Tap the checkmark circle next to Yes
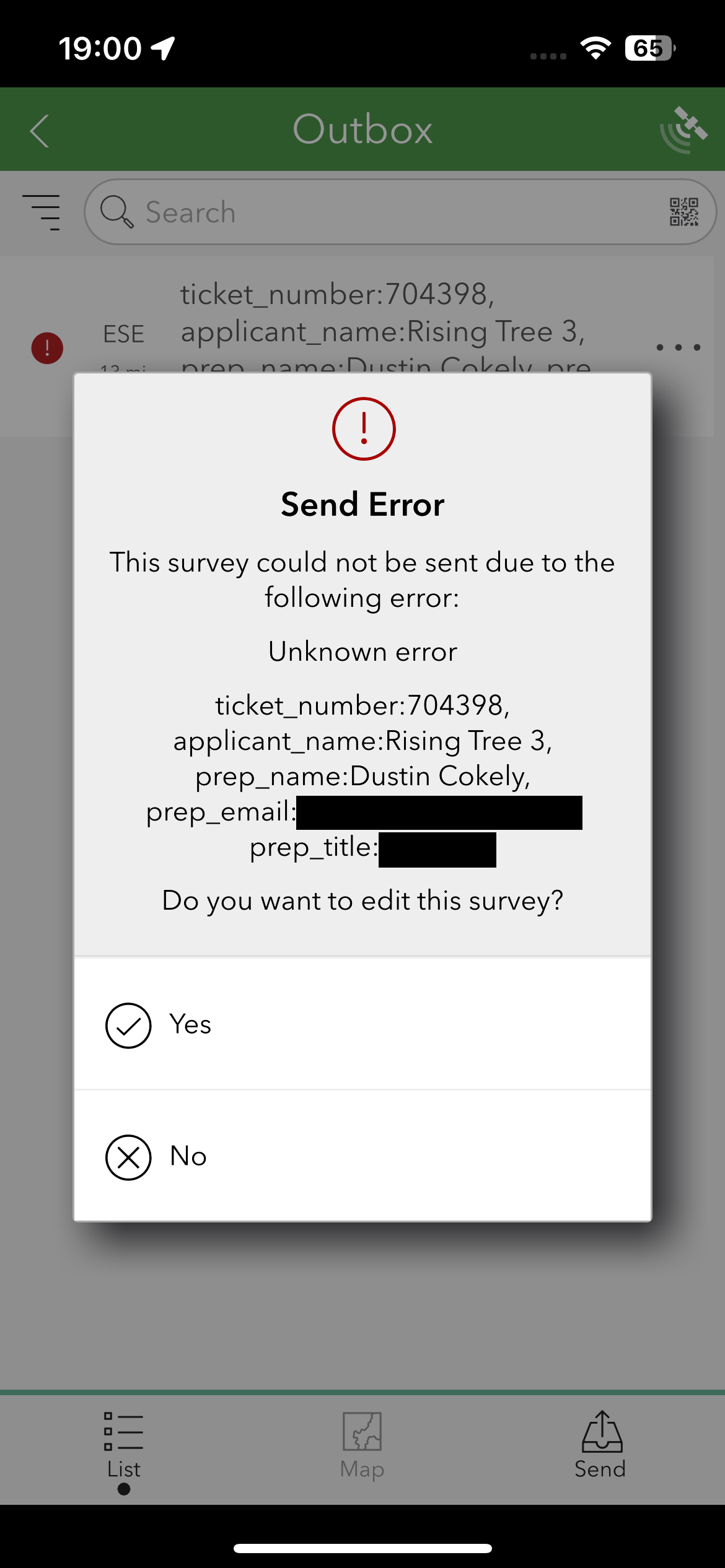The width and height of the screenshot is (725, 1568). [x=128, y=1025]
